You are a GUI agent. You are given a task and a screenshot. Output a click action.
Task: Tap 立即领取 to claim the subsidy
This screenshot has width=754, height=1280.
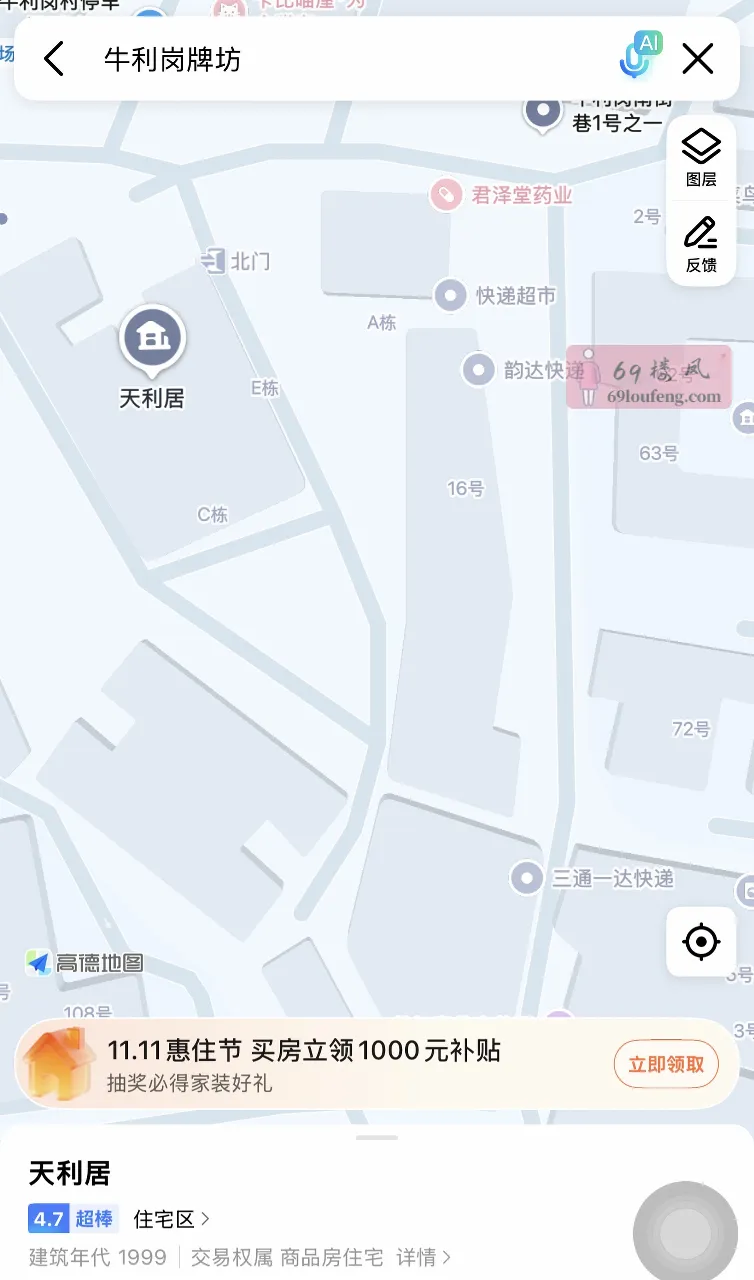point(666,1064)
